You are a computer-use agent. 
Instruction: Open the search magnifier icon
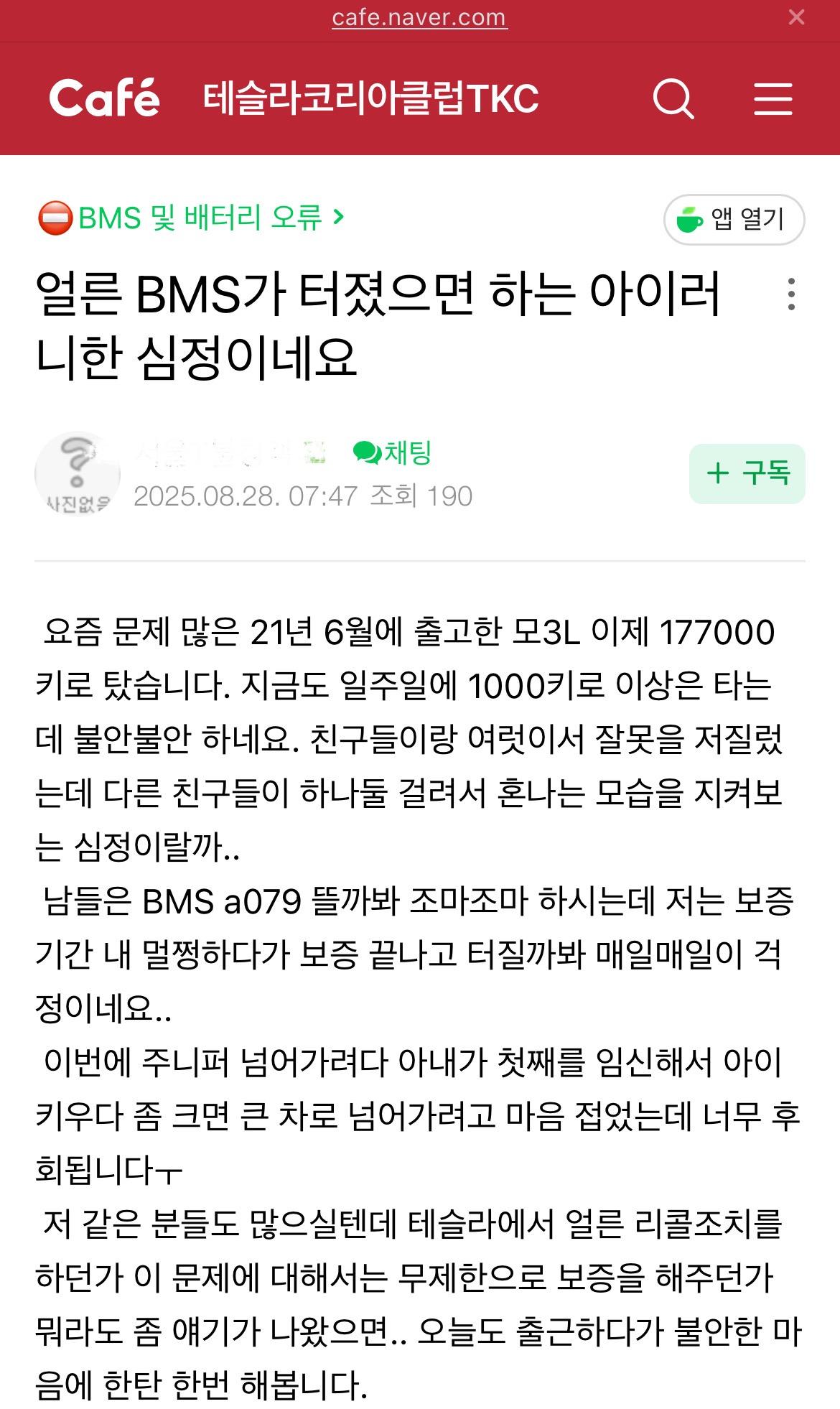[x=673, y=98]
